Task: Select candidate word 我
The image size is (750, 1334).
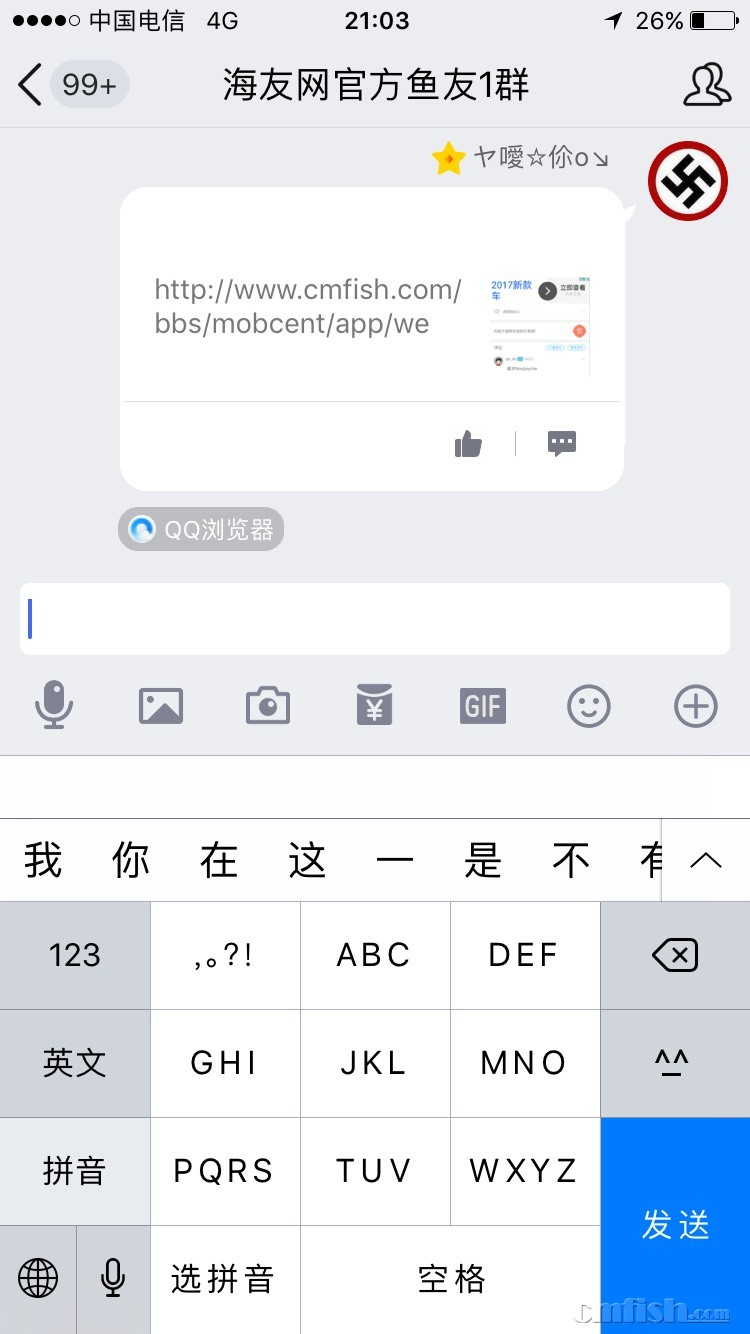Action: click(43, 860)
